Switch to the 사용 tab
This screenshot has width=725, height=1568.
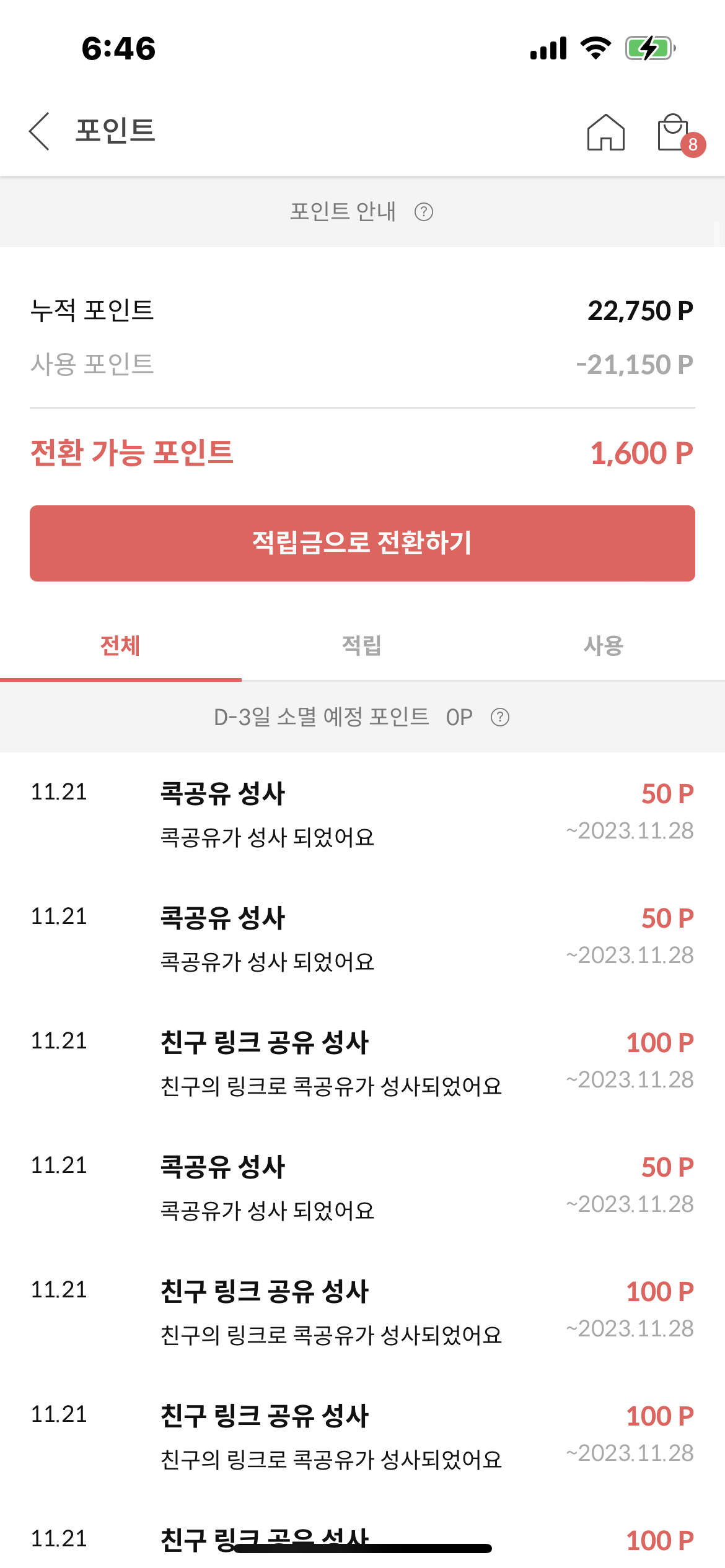pyautogui.click(x=604, y=646)
